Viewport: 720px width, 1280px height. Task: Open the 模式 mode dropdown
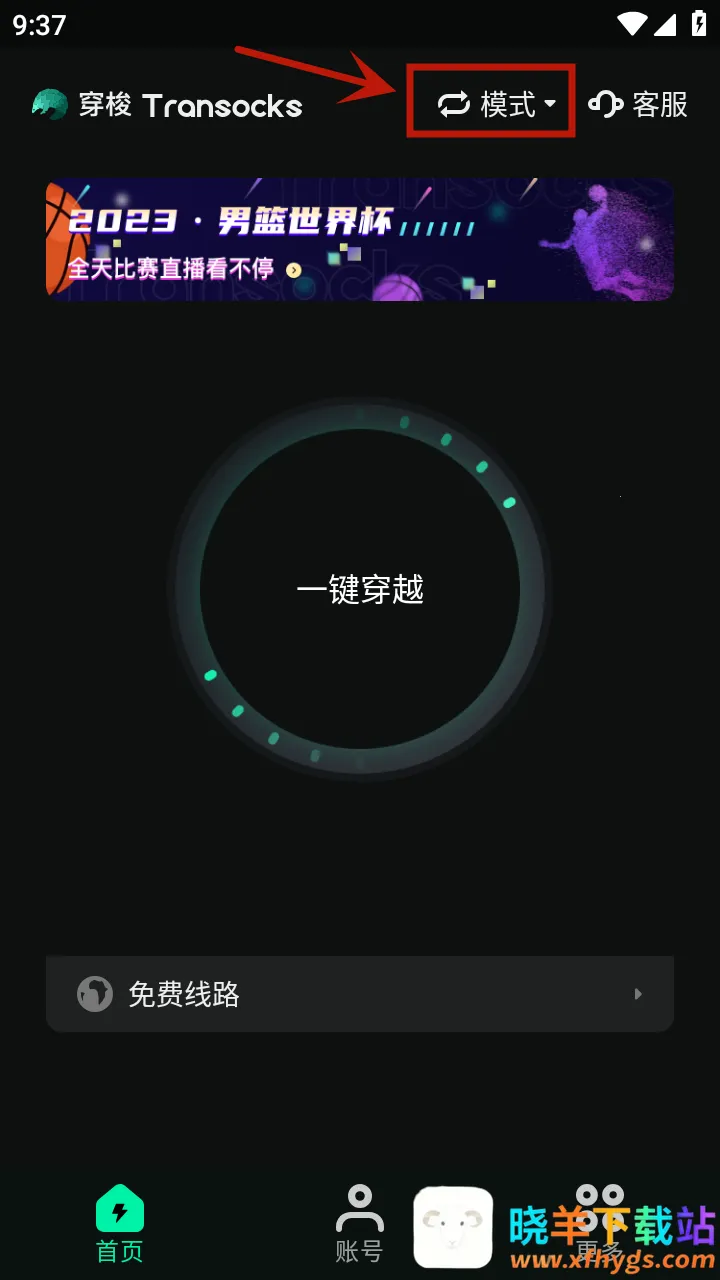[497, 104]
